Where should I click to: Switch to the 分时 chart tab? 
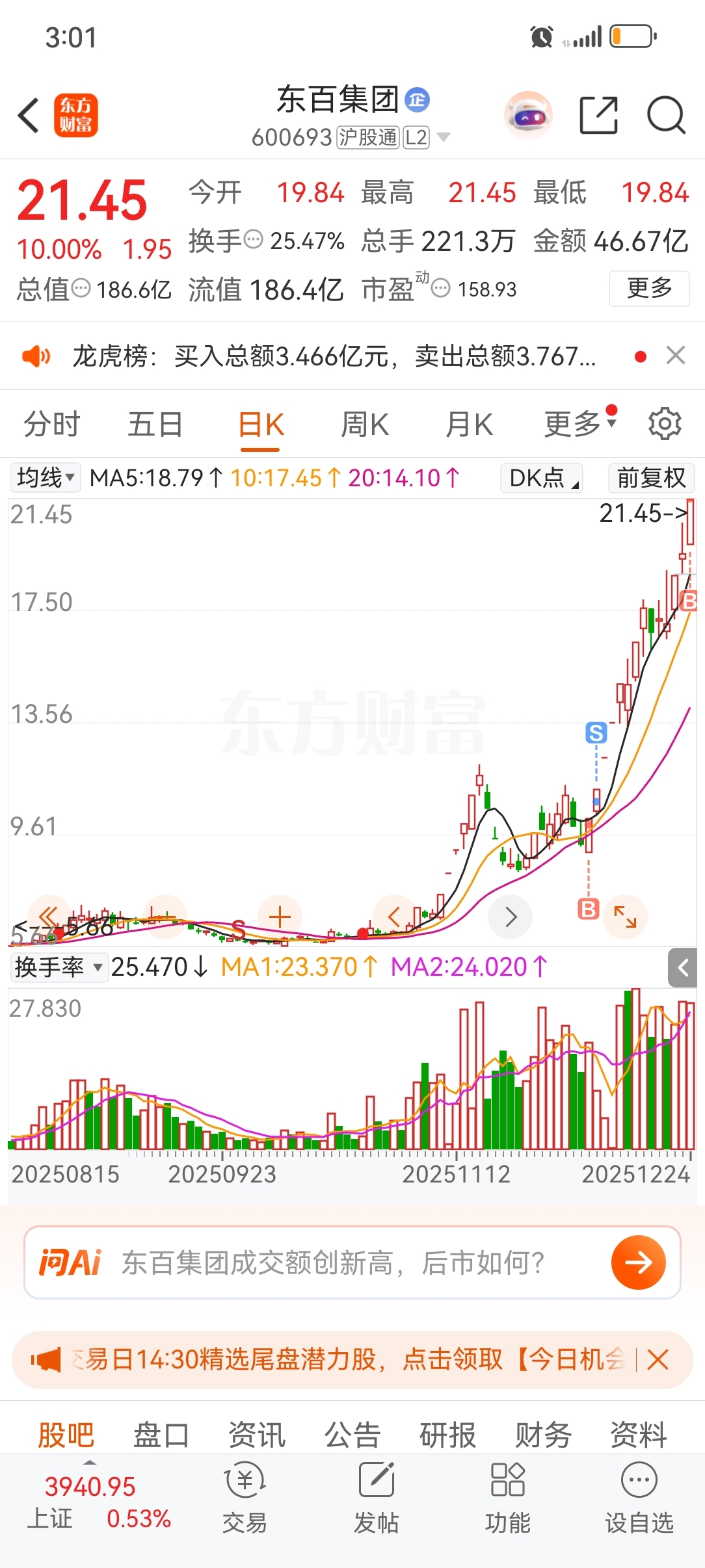coord(51,425)
